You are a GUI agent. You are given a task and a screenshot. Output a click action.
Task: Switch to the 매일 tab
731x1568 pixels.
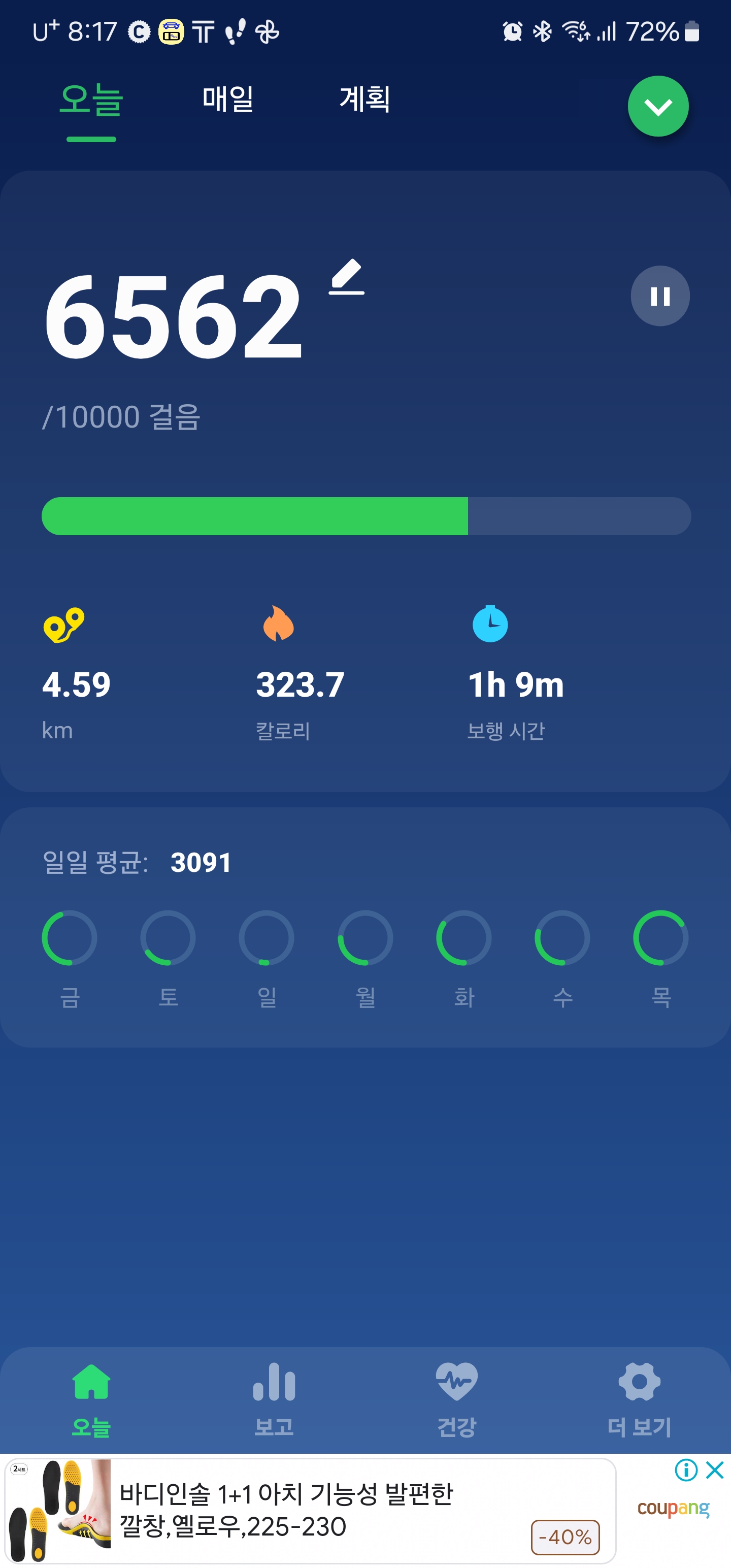pyautogui.click(x=227, y=99)
